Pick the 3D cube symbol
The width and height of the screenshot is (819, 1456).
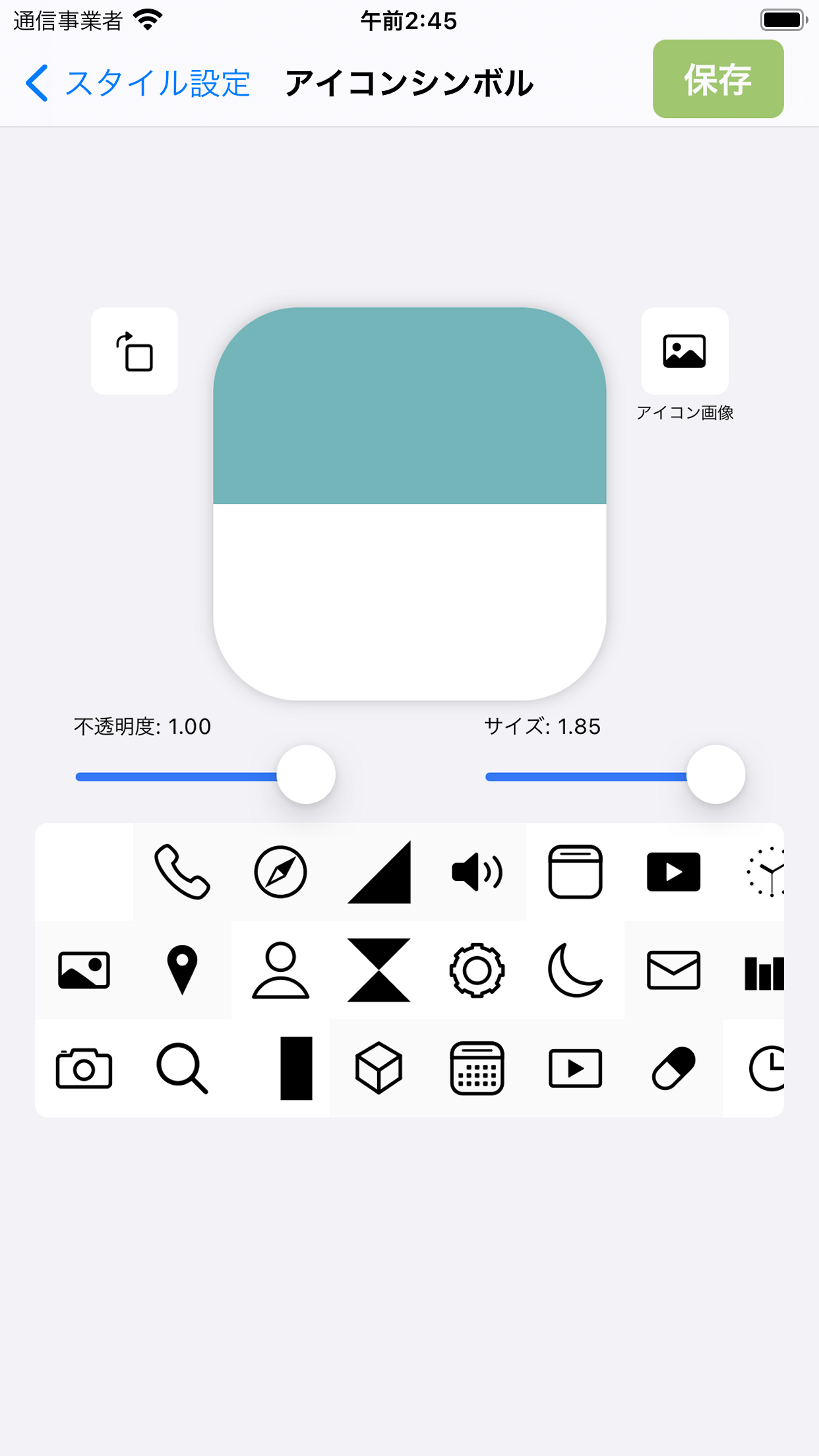[379, 1068]
